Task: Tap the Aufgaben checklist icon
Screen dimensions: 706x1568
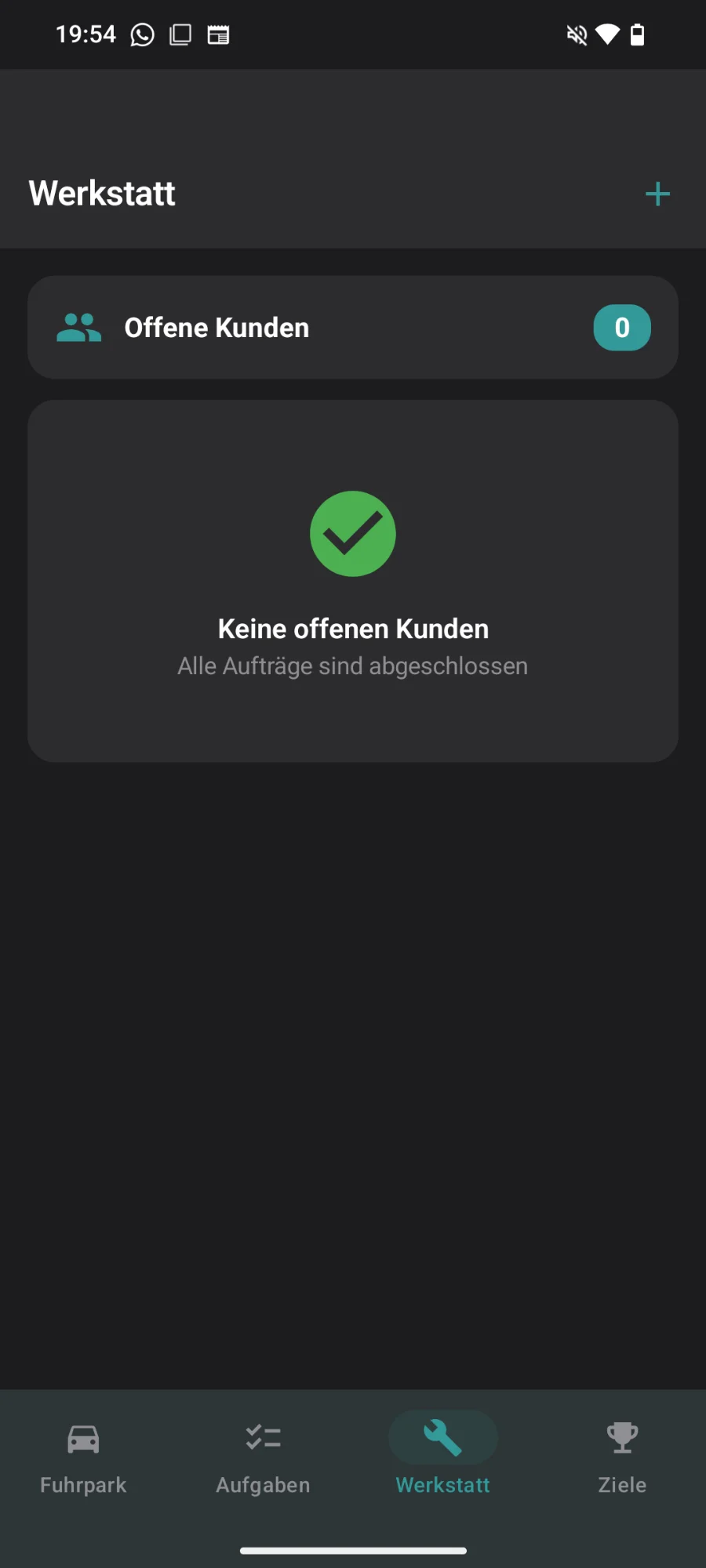Action: point(262,1439)
